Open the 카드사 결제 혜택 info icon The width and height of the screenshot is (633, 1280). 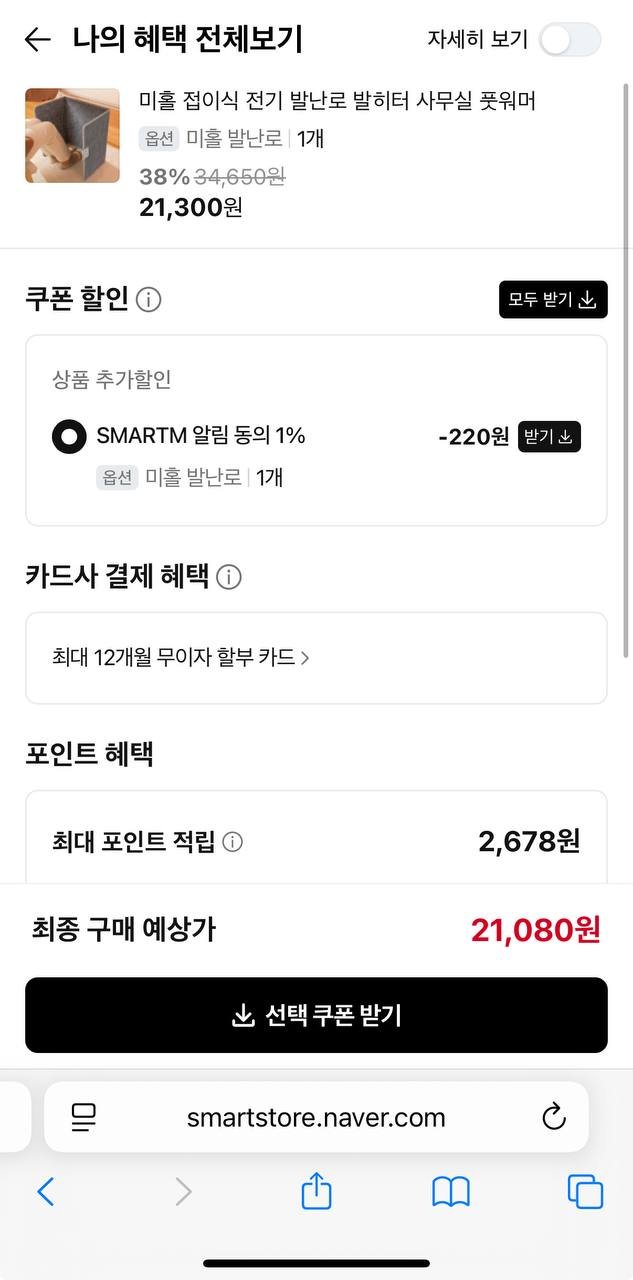tap(229, 577)
